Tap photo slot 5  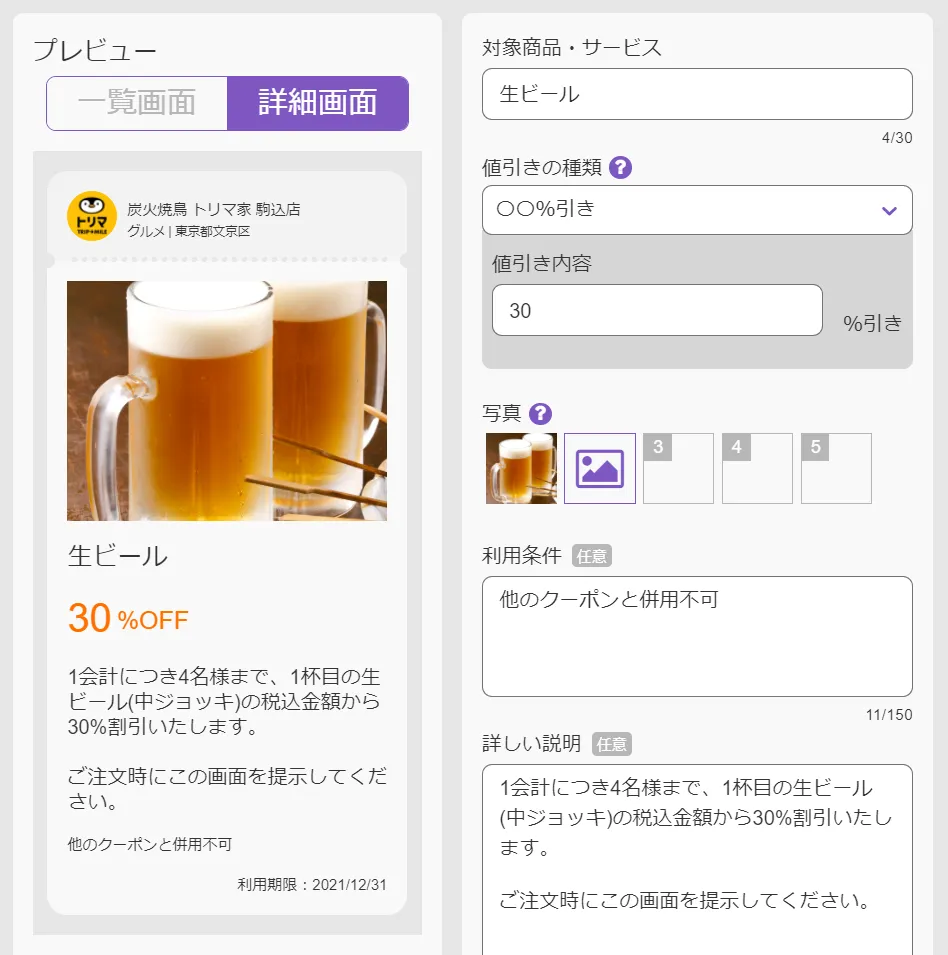click(x=836, y=468)
